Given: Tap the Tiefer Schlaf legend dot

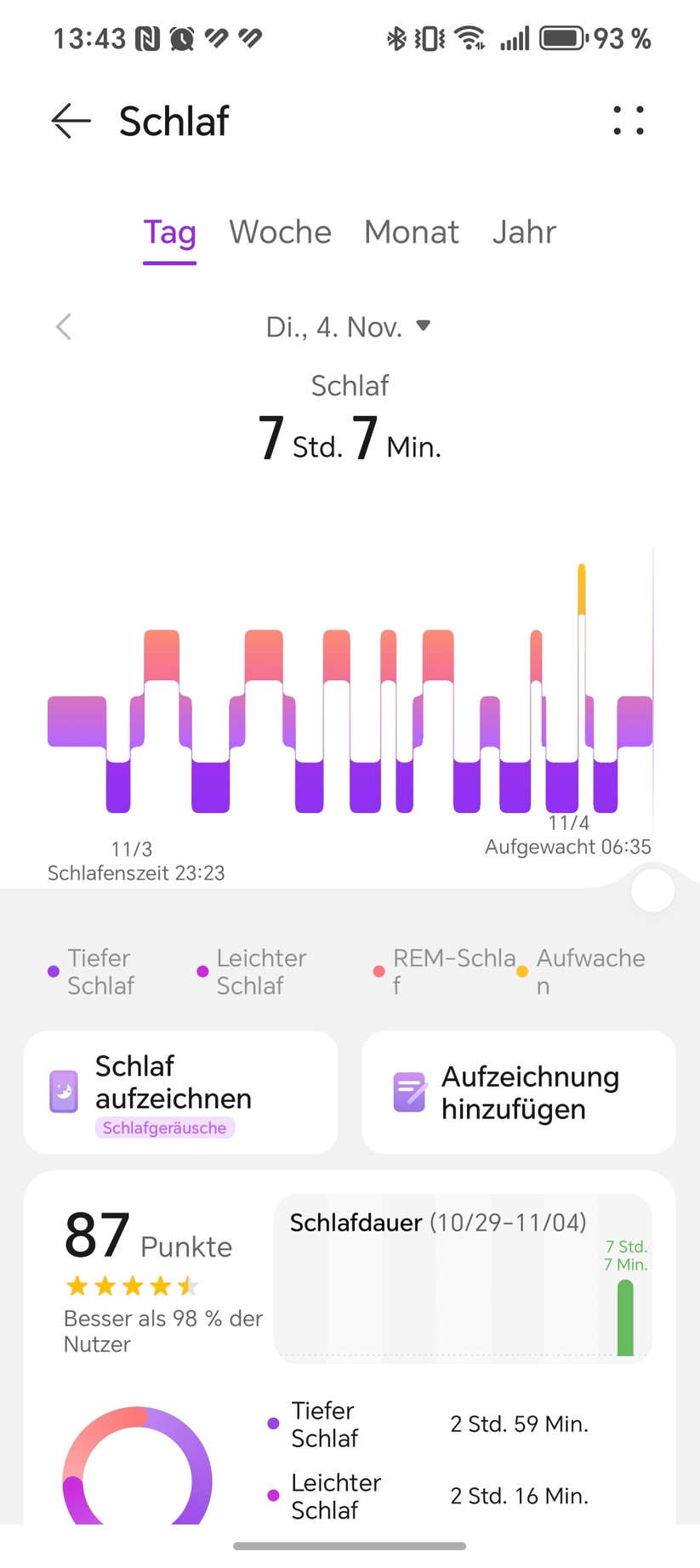Looking at the screenshot, I should click(x=53, y=970).
